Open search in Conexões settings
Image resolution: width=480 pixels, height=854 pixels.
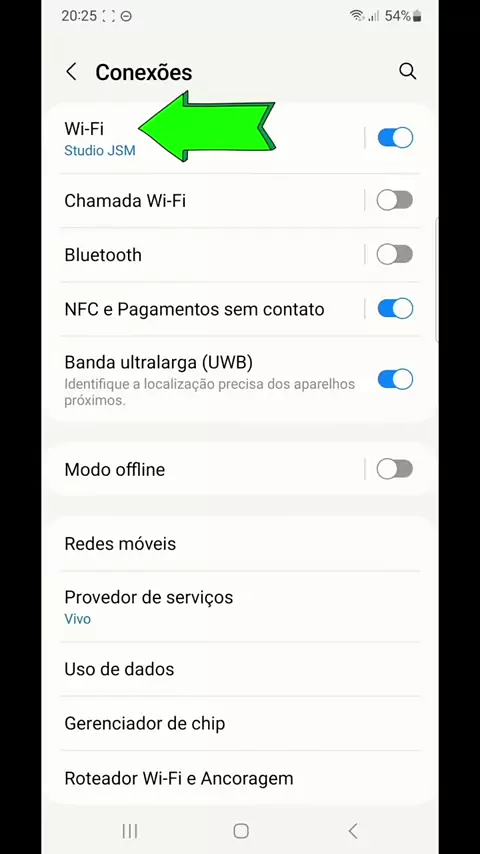coord(408,71)
